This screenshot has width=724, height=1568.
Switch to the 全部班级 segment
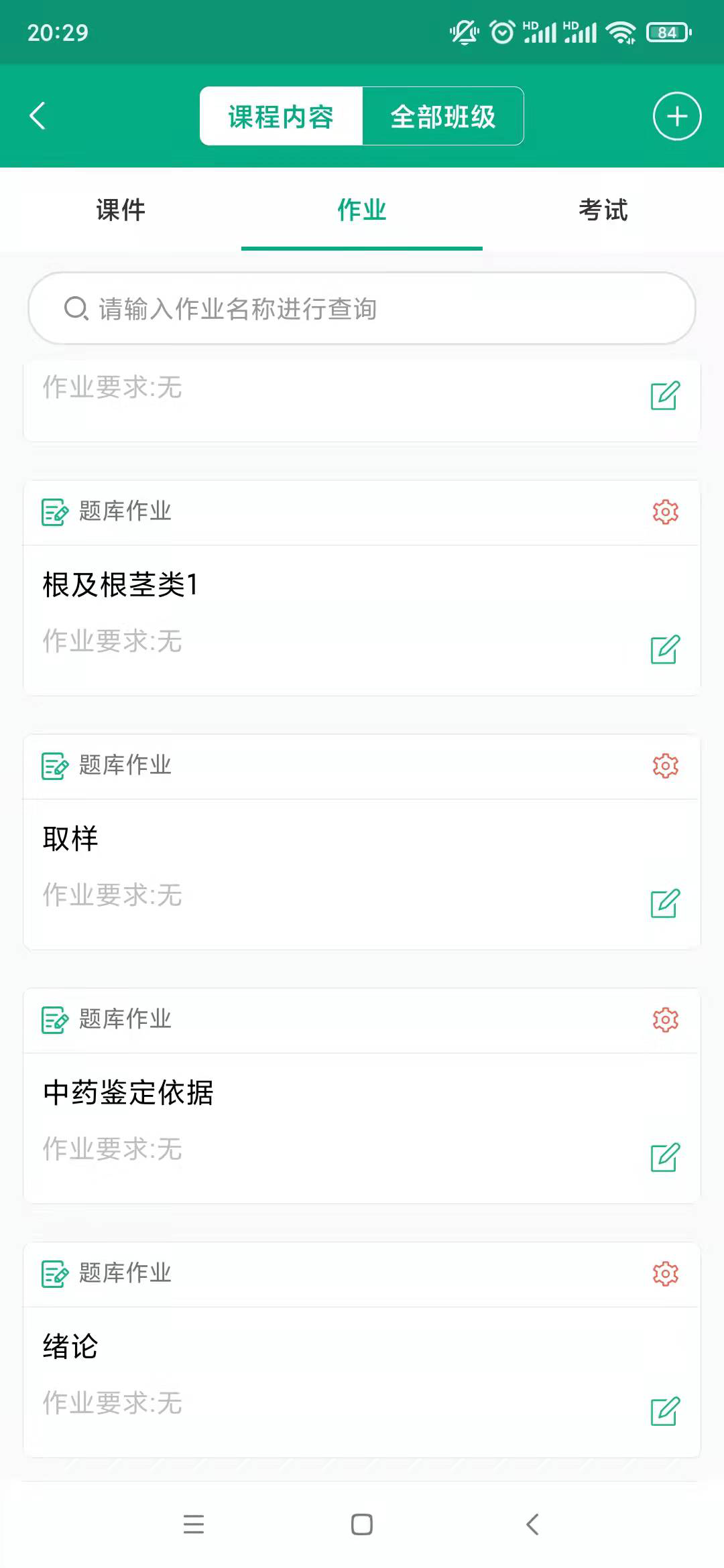click(x=443, y=117)
